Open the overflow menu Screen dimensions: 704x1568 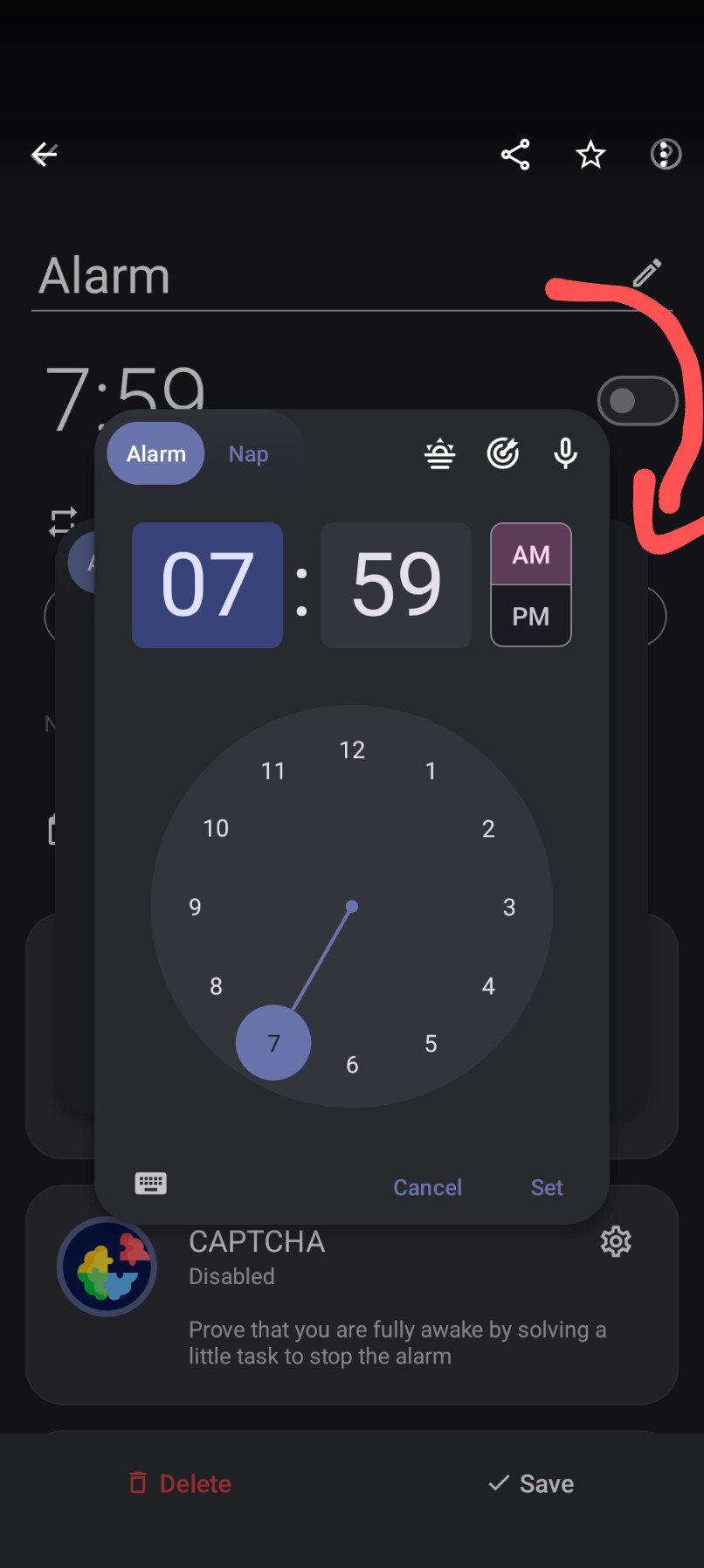[x=666, y=155]
